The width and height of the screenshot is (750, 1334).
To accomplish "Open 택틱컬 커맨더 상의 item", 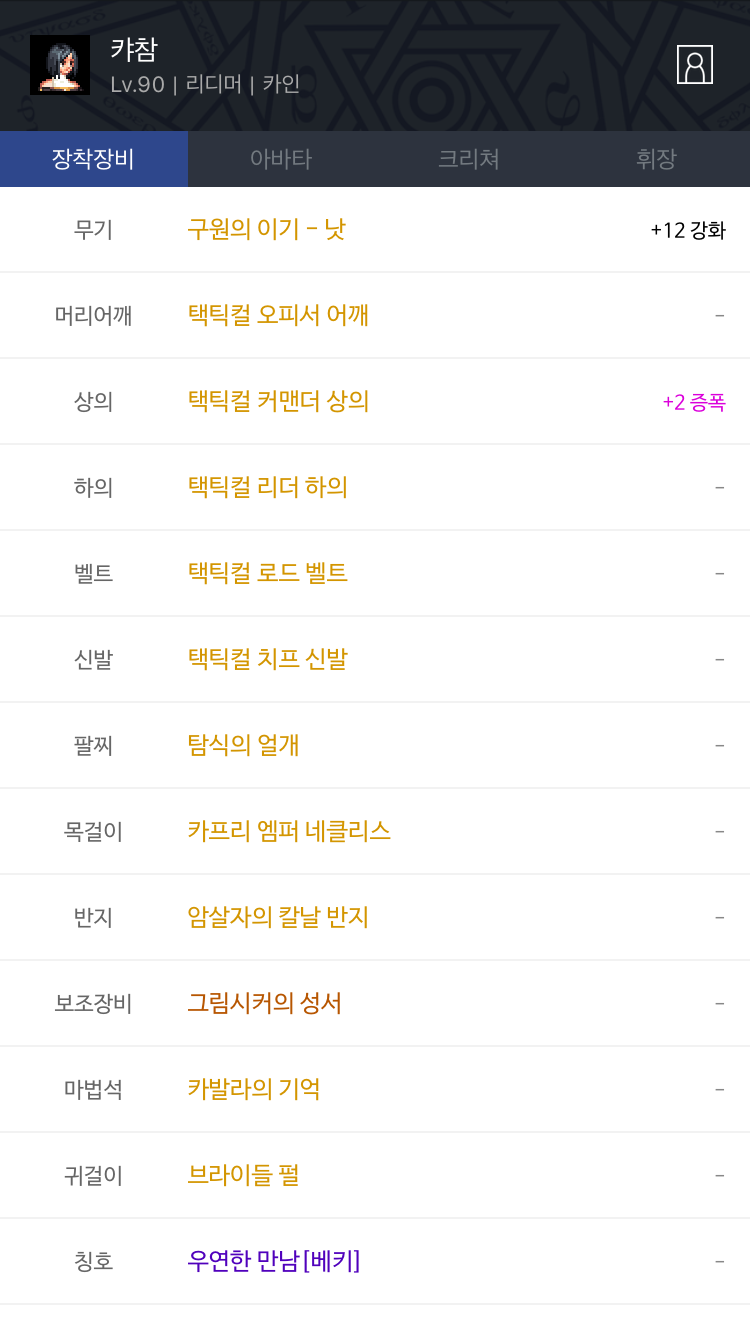I will tap(375, 402).
